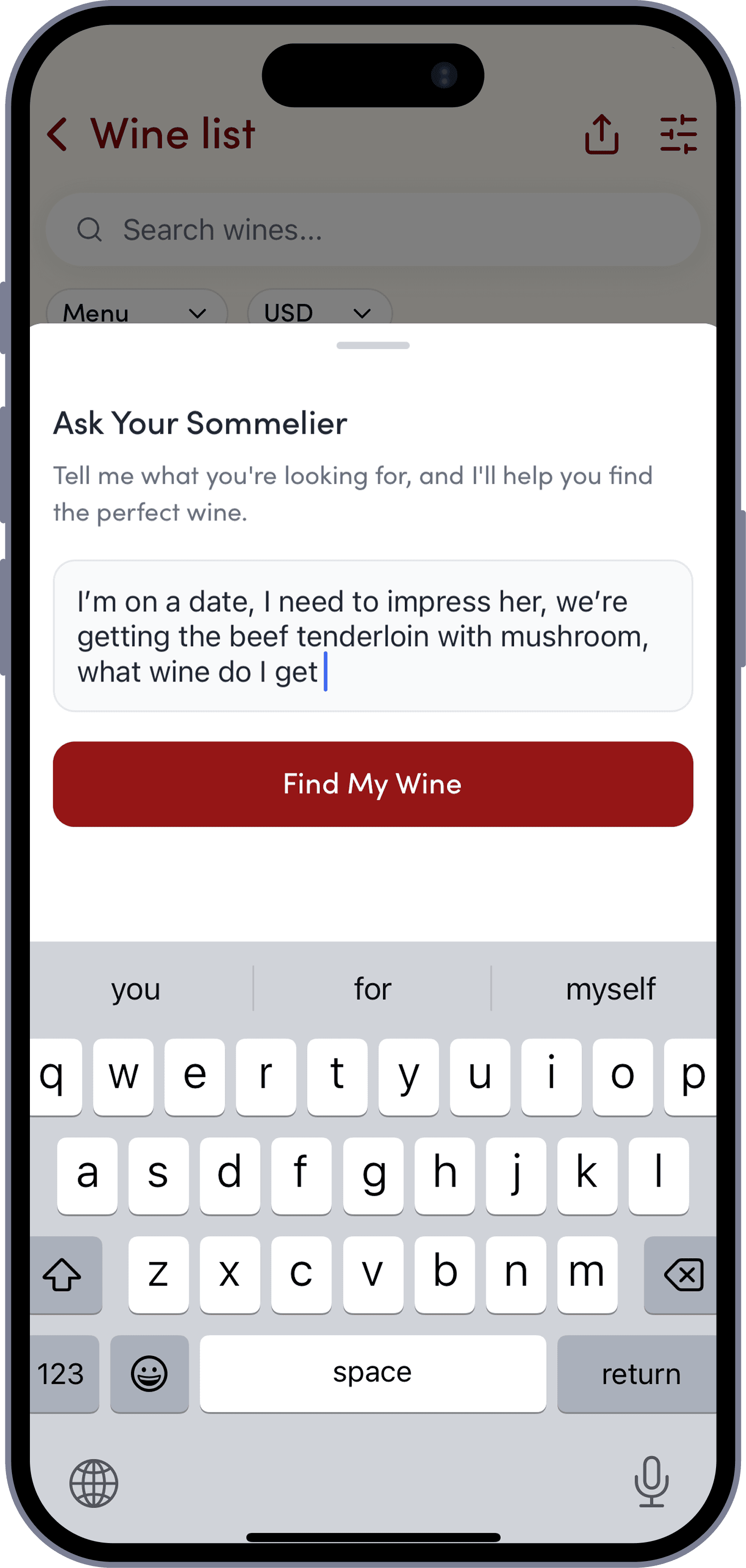Open the share options from the top bar
746x1568 pixels.
tap(601, 134)
